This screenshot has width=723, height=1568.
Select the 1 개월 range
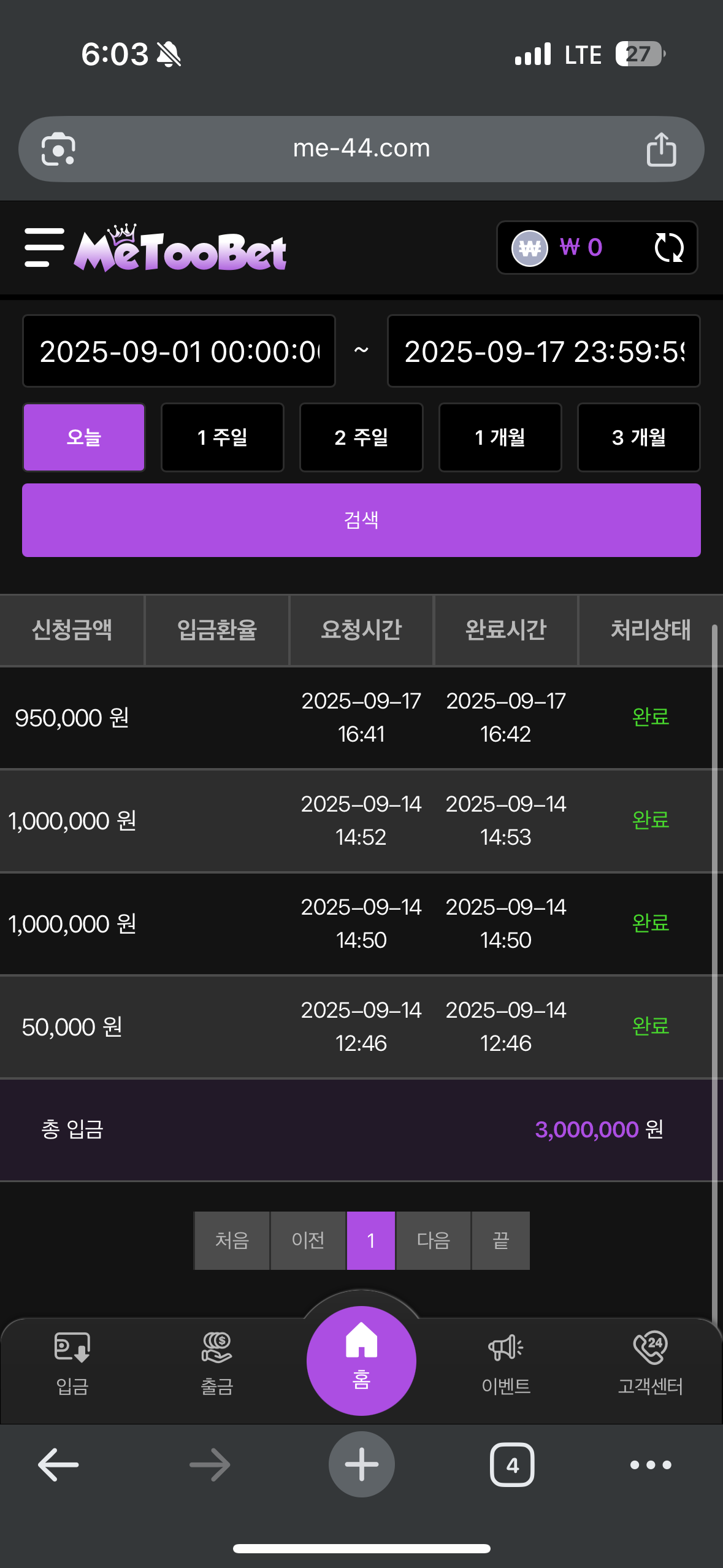coord(500,437)
